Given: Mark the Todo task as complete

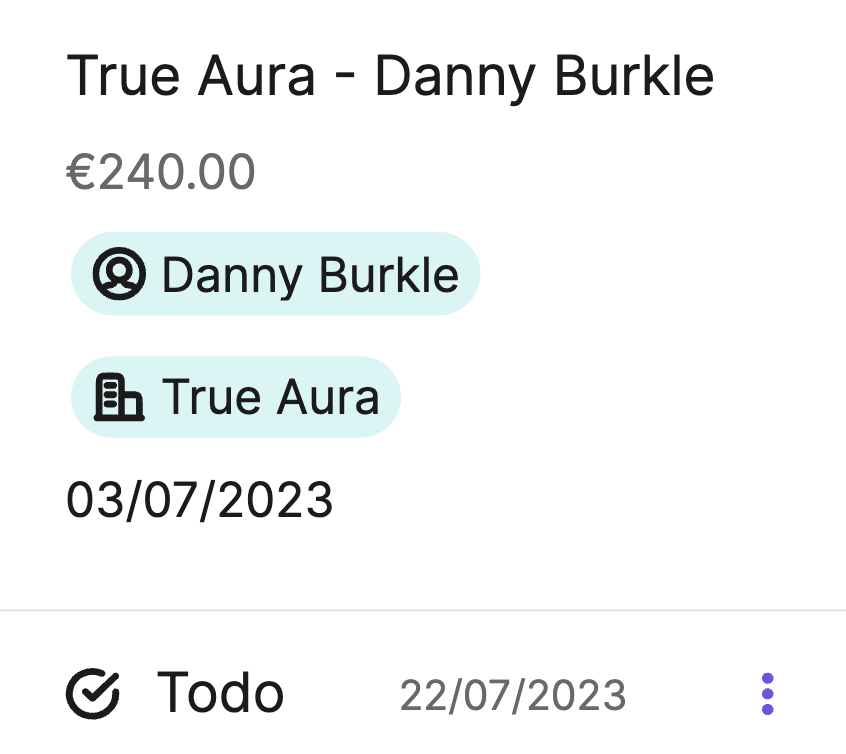Looking at the screenshot, I should pos(93,694).
